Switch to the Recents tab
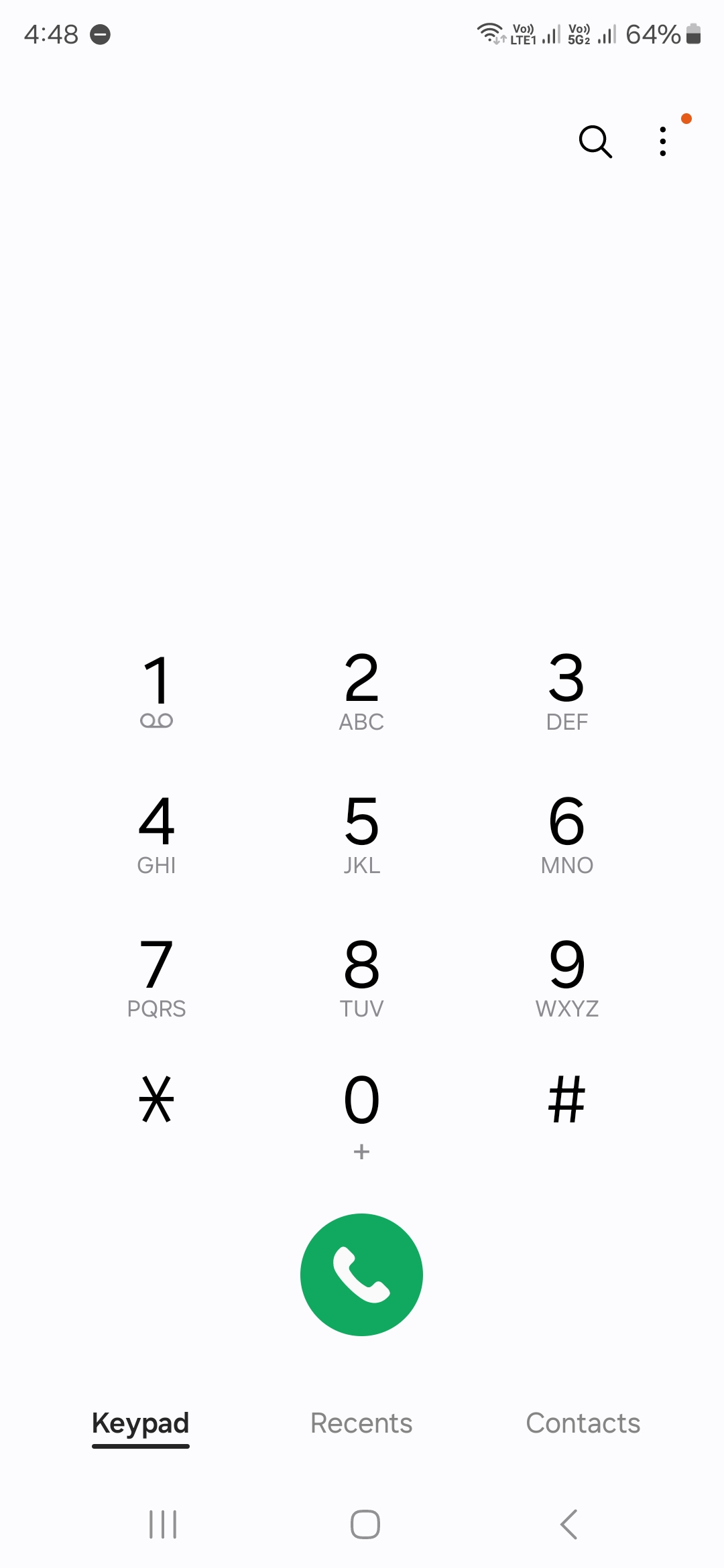The image size is (724, 1568). click(x=361, y=1423)
